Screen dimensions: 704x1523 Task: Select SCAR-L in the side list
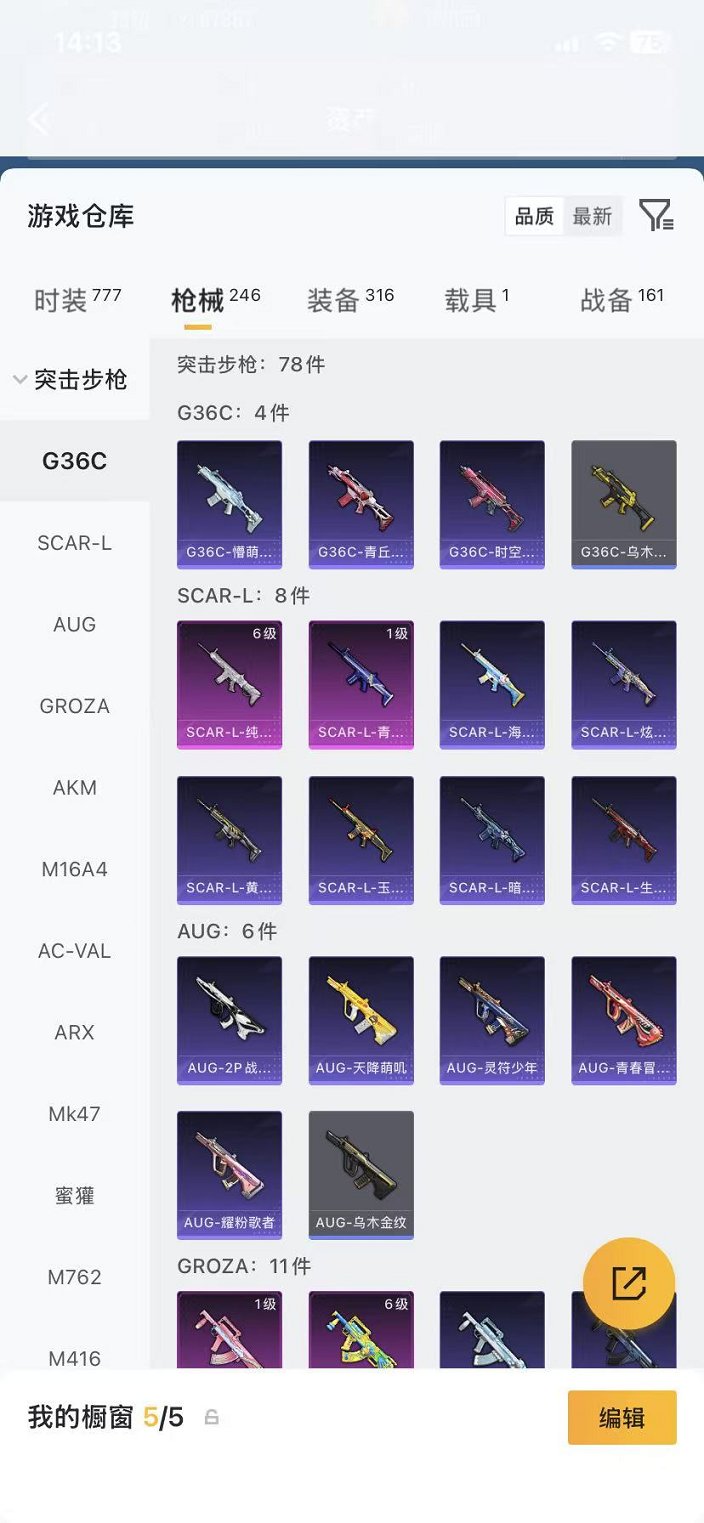(74, 543)
